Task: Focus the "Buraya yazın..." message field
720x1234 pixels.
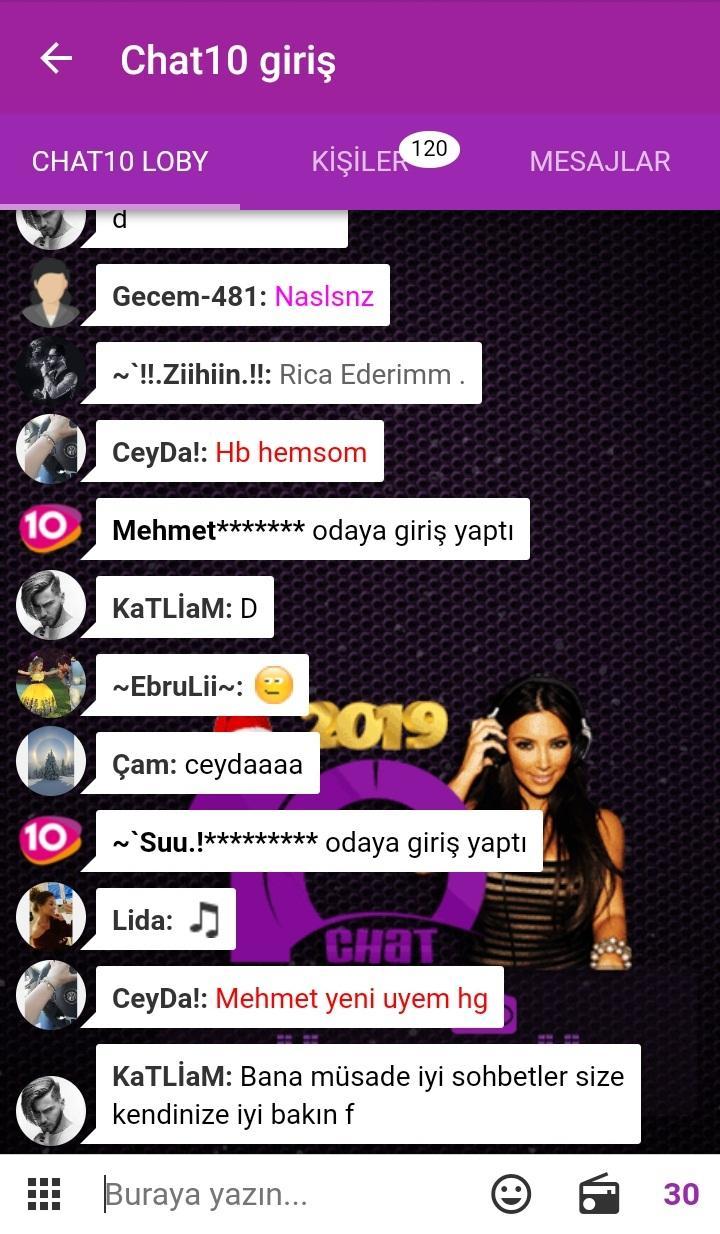Action: [290, 1195]
